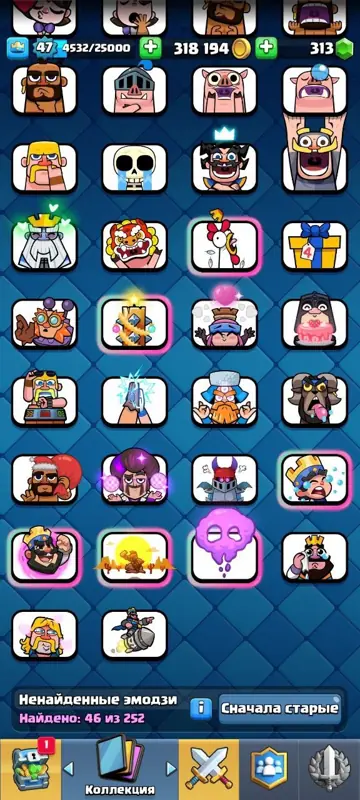This screenshot has width=360, height=800.
Task: Select the rooster chicken emote
Action: 225,246
